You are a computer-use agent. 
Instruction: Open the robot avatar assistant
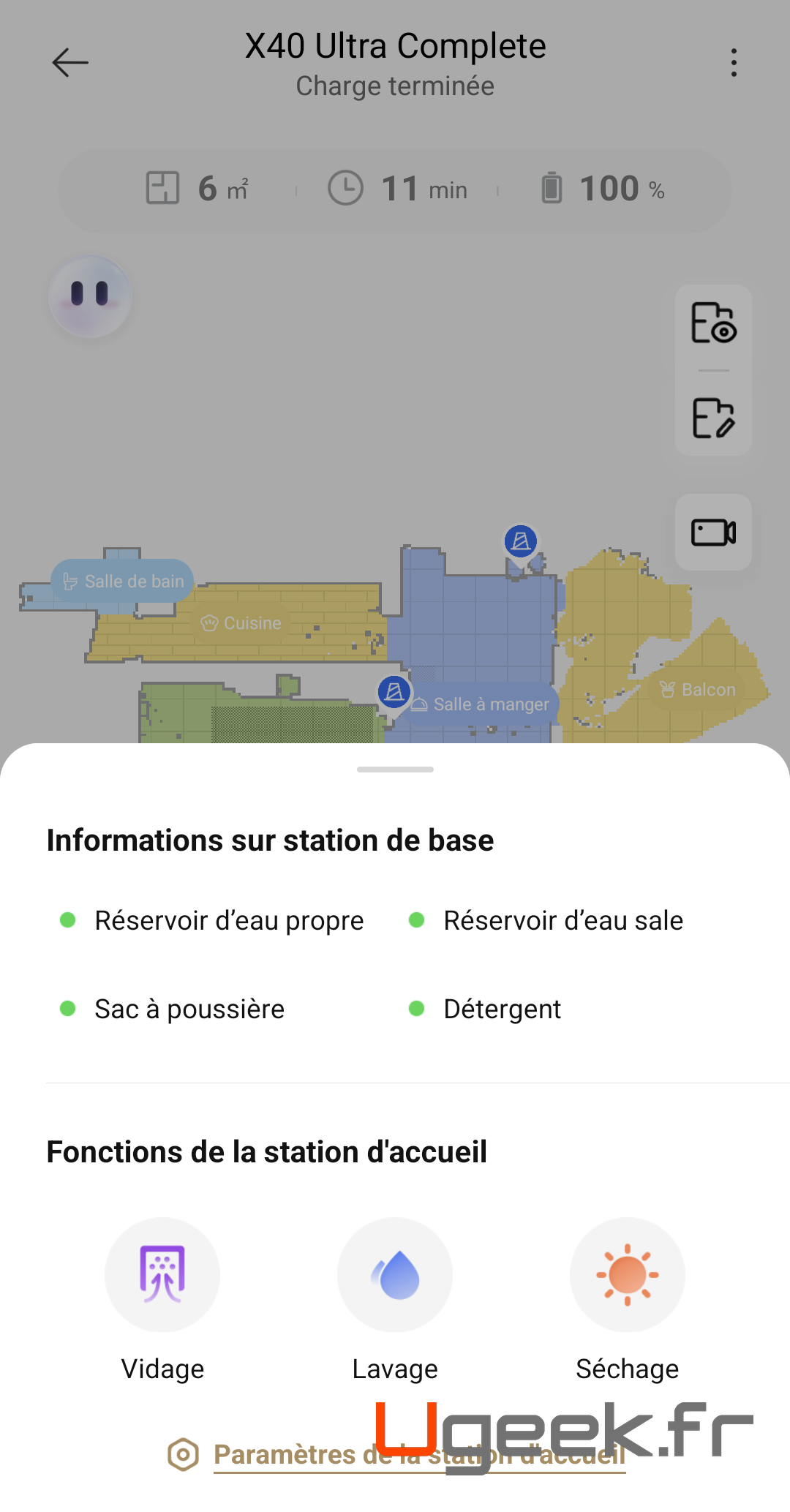coord(90,296)
